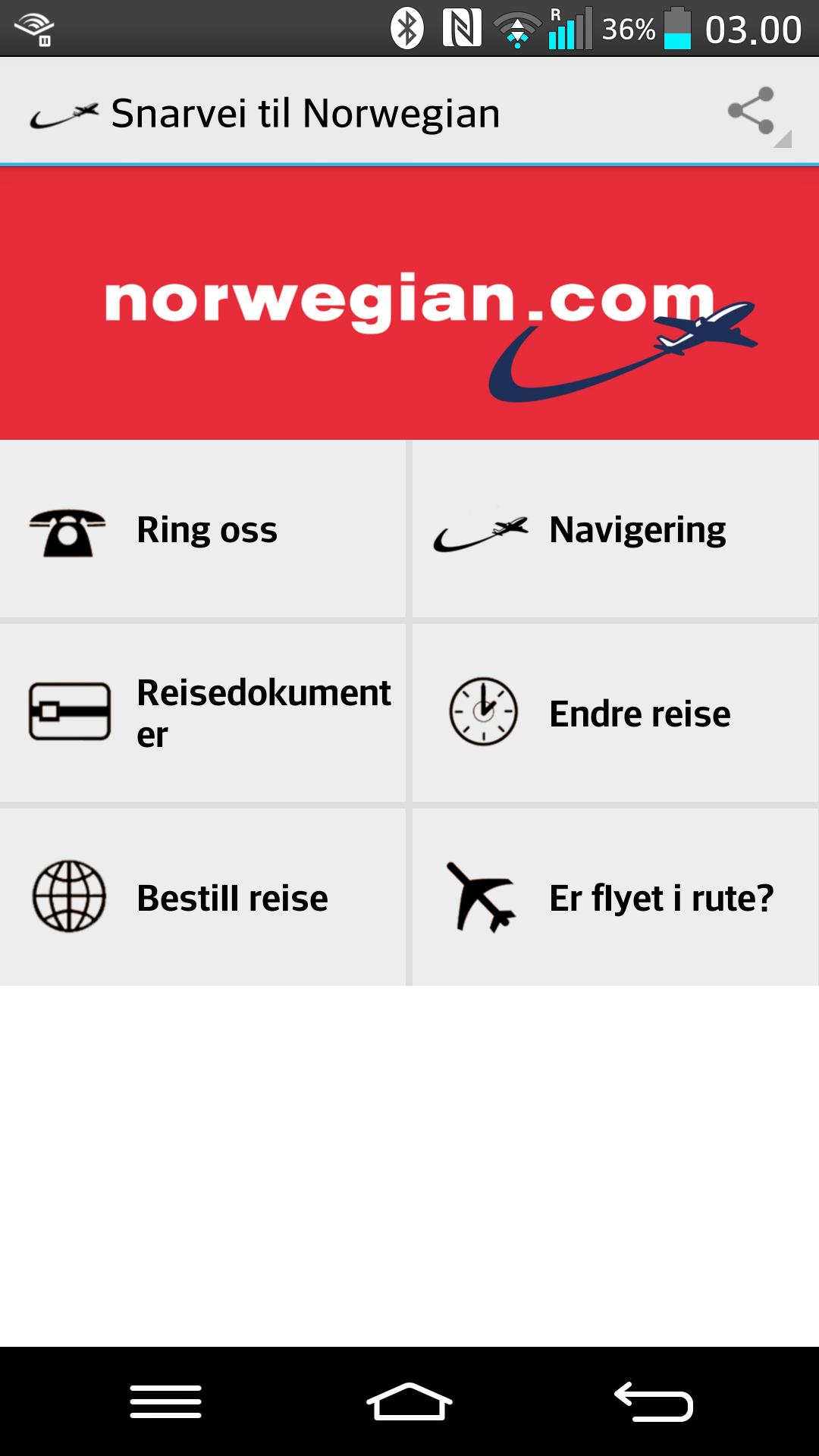Tap the airplane icon beside Er flyet i rute?
Viewport: 819px width, 1456px height.
[x=483, y=897]
